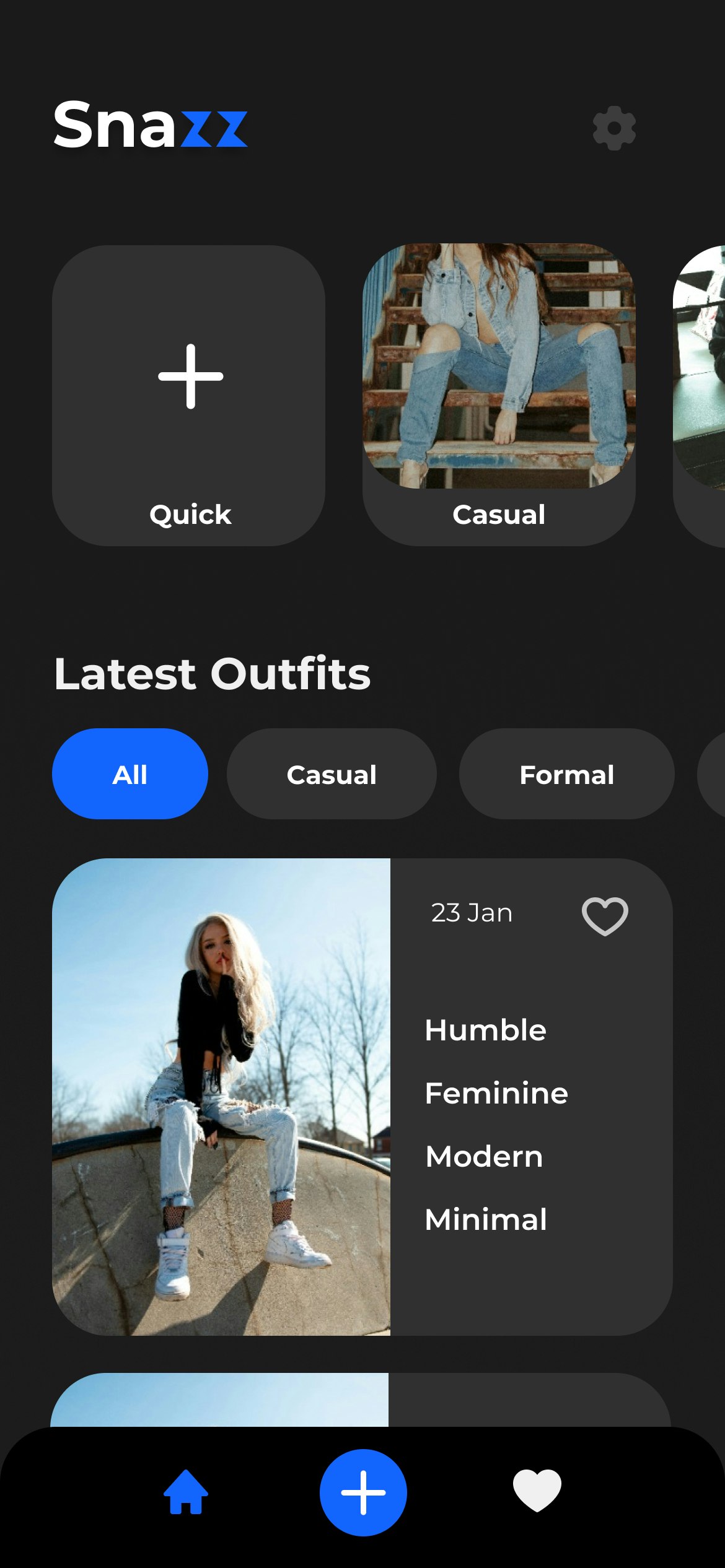Tap the Quick add card
725x1568 pixels.
[189, 395]
